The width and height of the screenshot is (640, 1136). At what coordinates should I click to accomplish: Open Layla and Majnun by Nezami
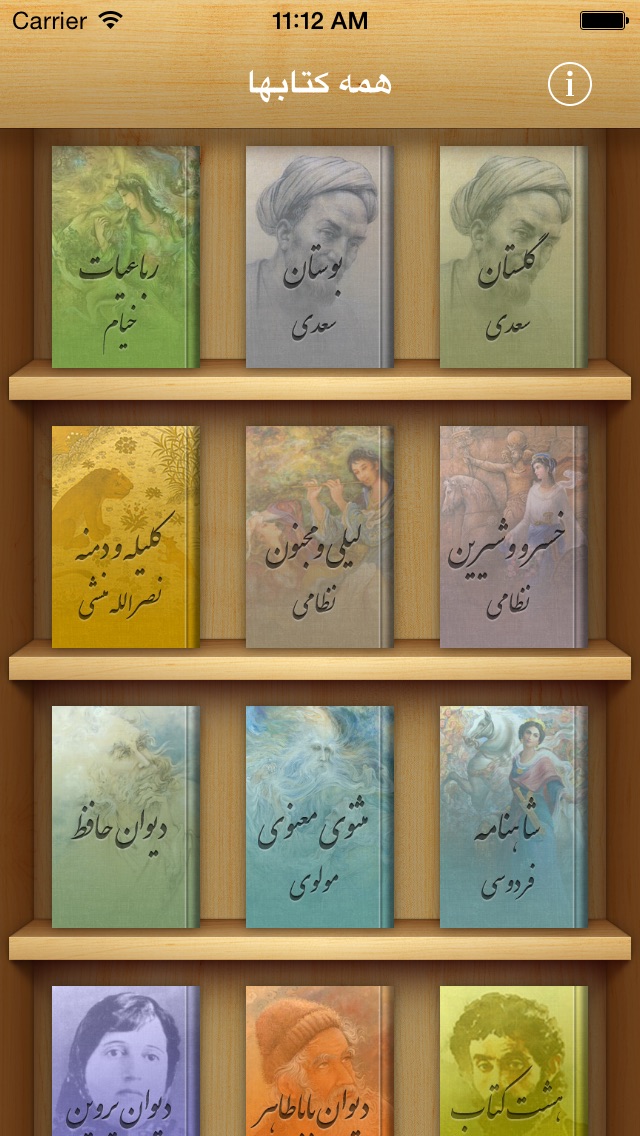(320, 538)
